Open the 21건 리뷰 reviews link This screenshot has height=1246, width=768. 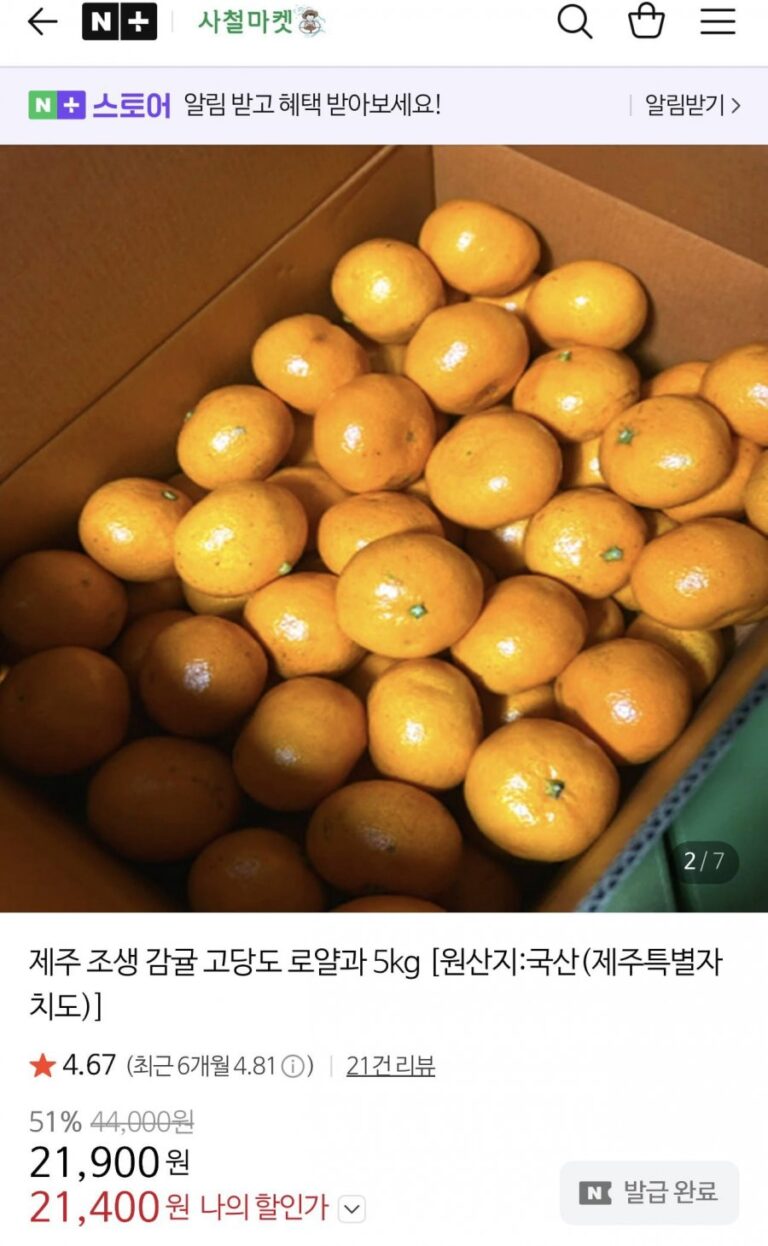pos(390,1066)
